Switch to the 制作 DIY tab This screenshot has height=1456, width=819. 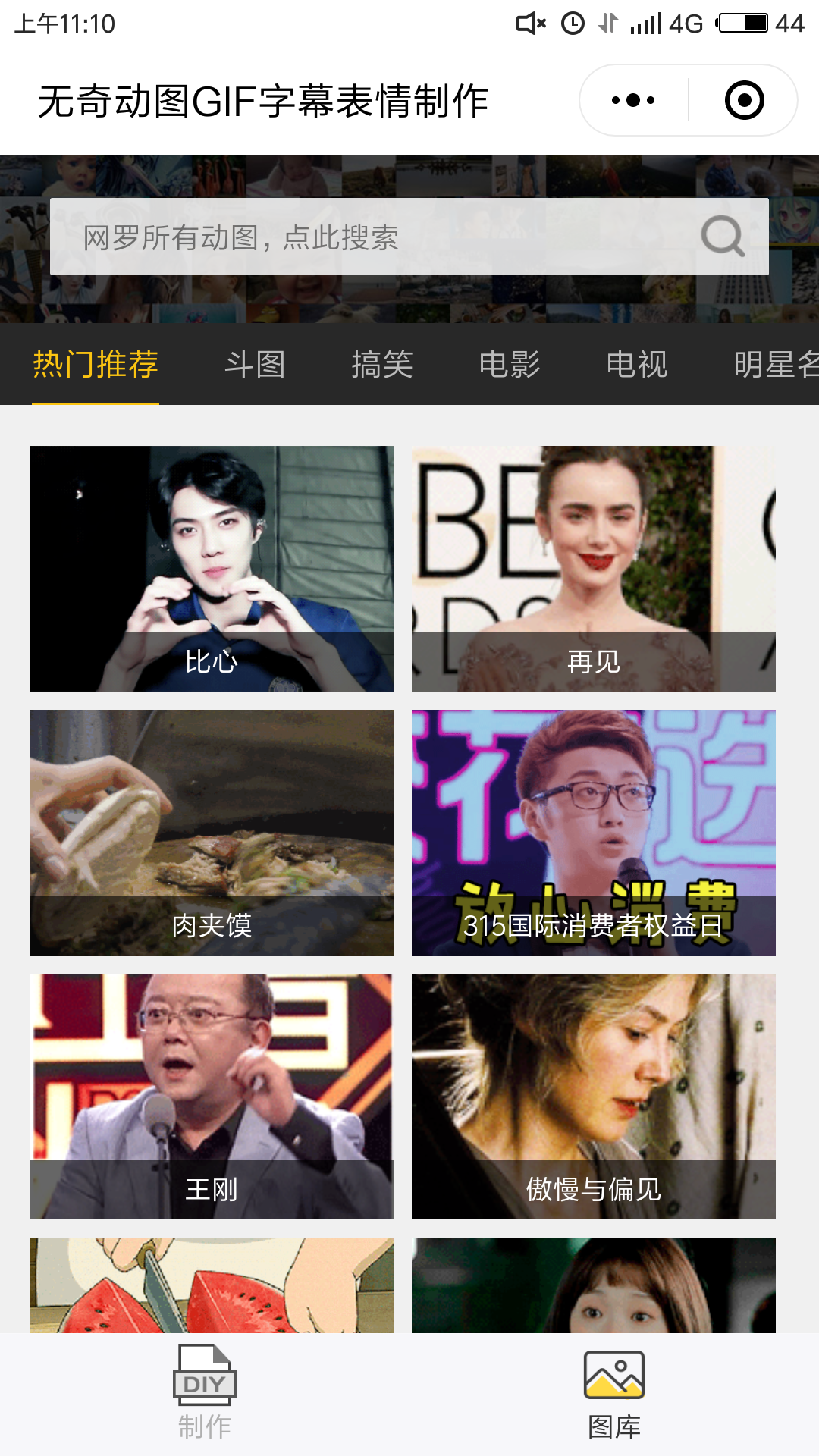tap(205, 1392)
